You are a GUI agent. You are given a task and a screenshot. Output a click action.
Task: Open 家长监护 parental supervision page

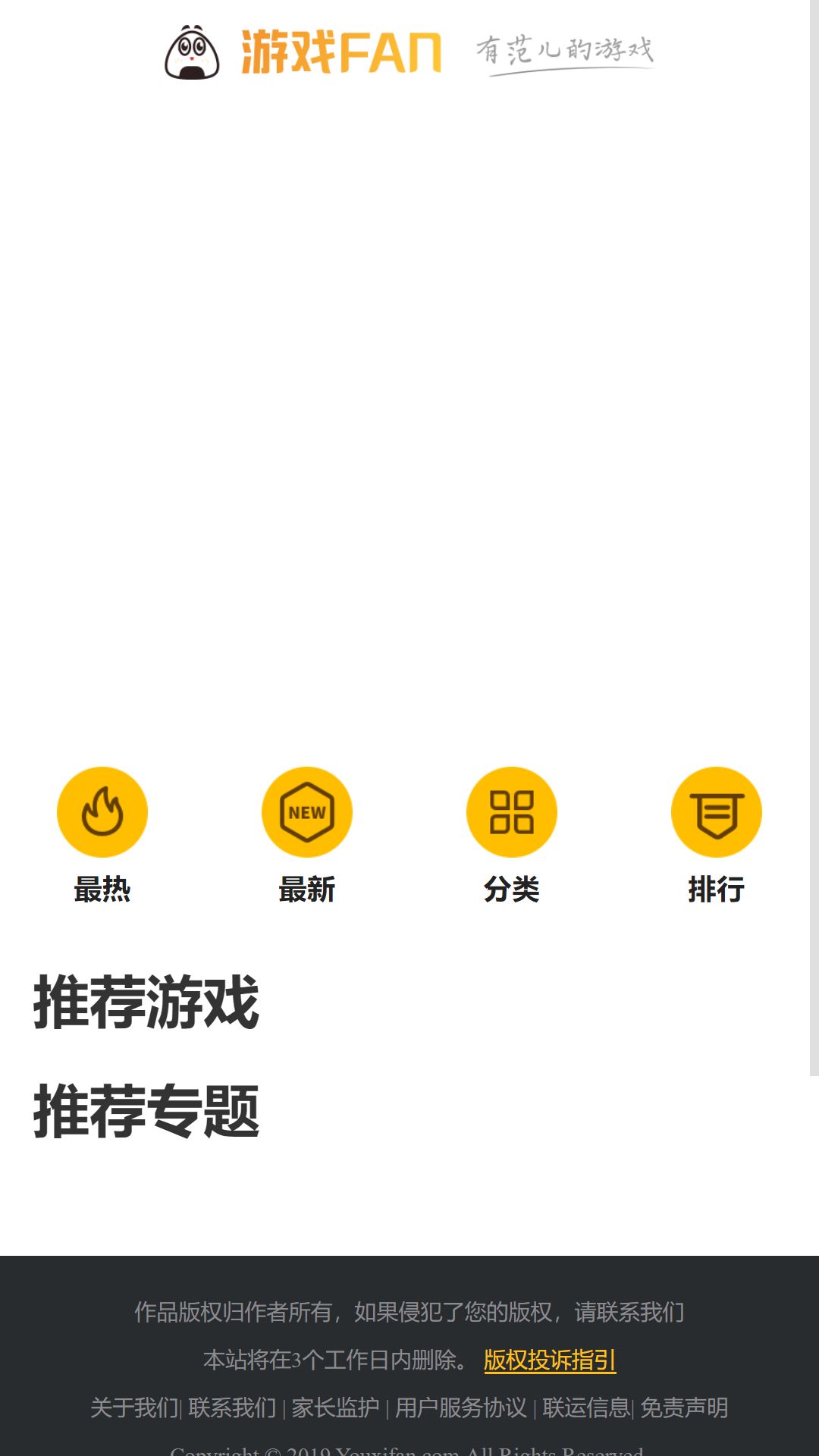point(335,1407)
